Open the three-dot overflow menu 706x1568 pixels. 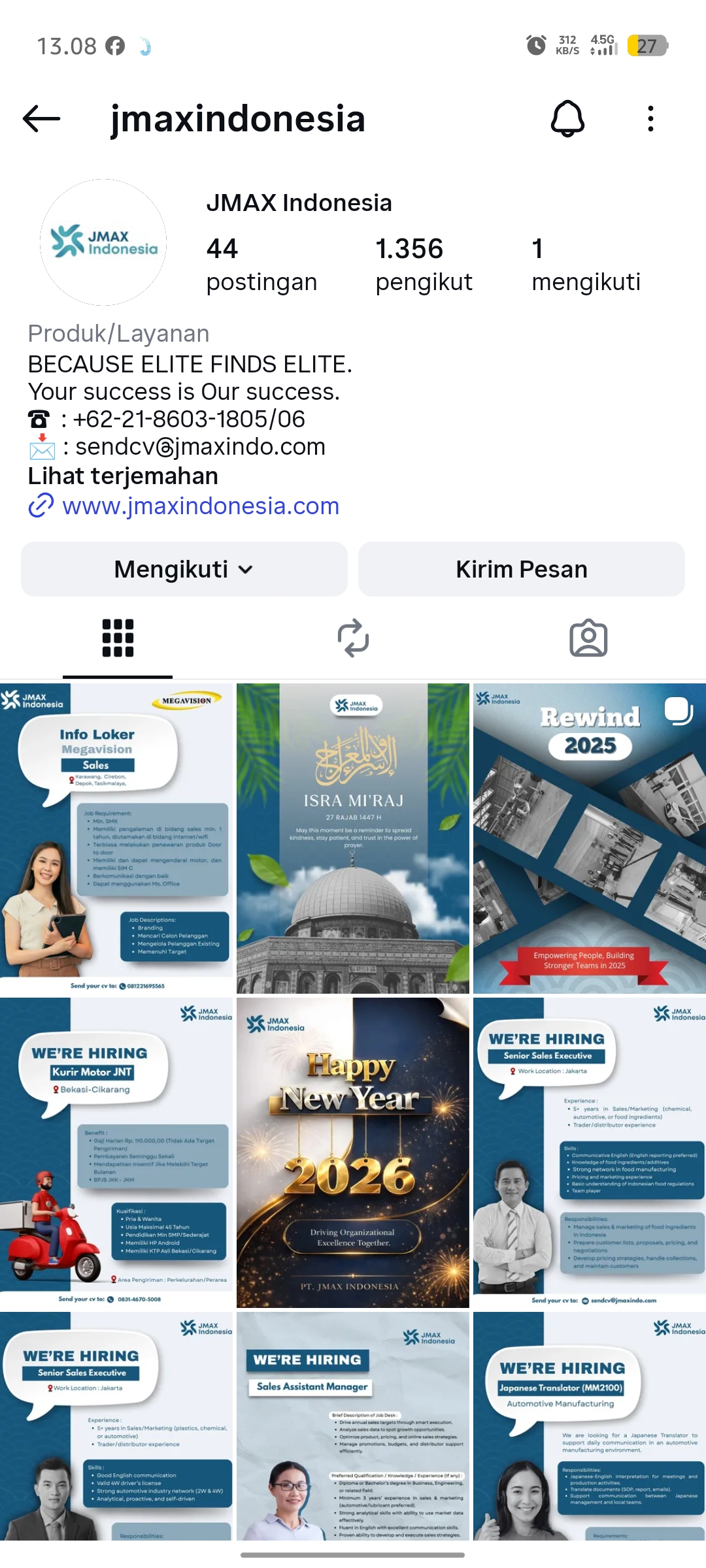click(x=650, y=119)
